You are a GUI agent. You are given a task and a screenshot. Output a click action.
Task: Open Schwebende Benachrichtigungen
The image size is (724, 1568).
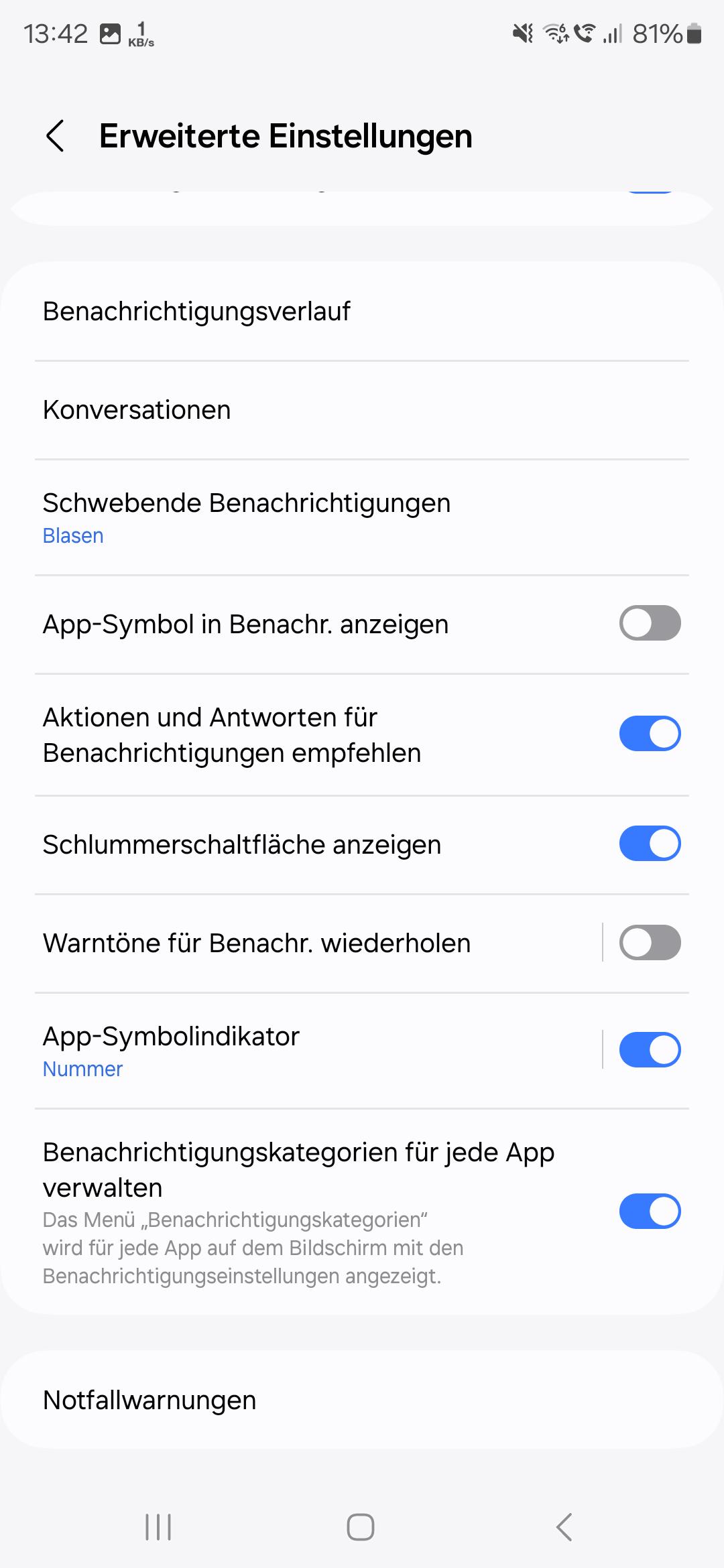362,517
